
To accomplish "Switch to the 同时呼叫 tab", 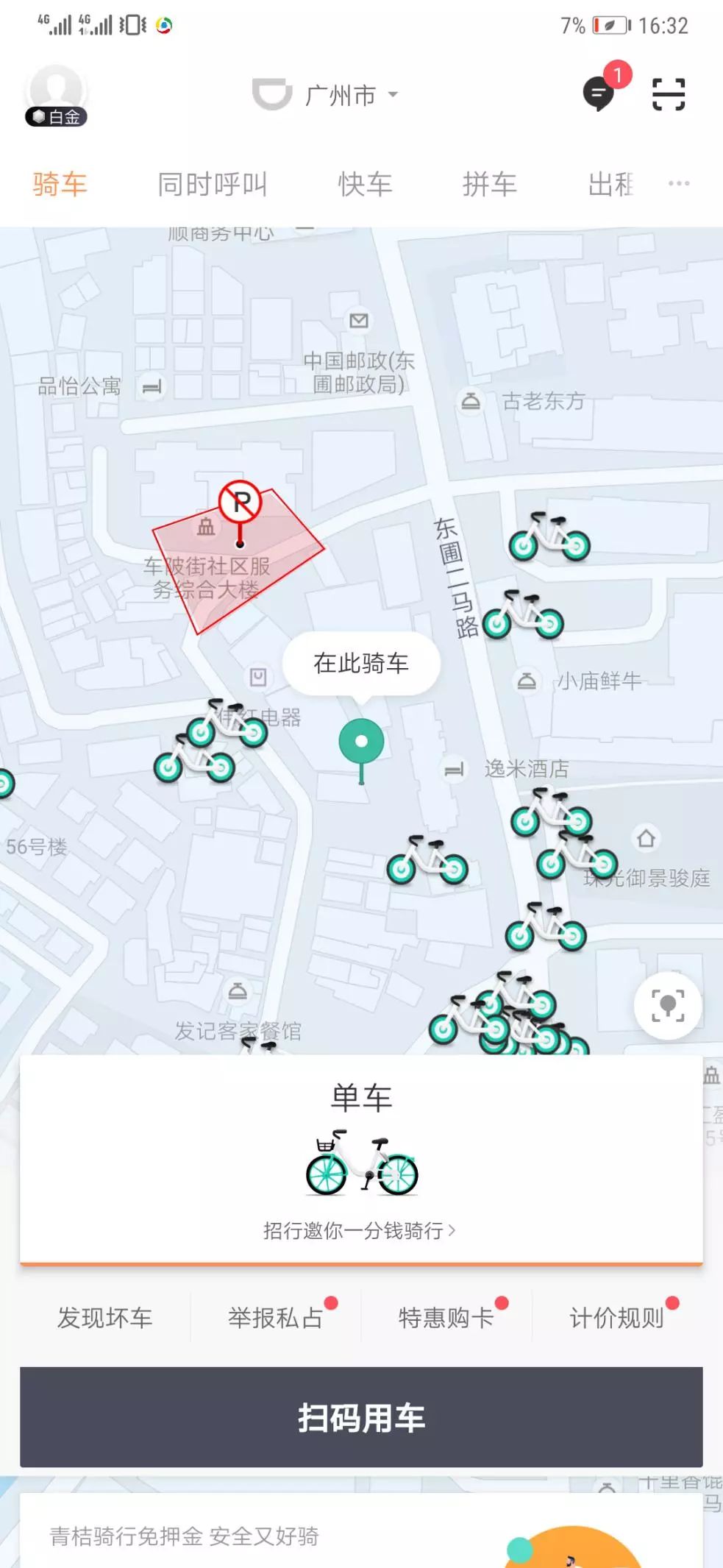I will click(x=212, y=184).
